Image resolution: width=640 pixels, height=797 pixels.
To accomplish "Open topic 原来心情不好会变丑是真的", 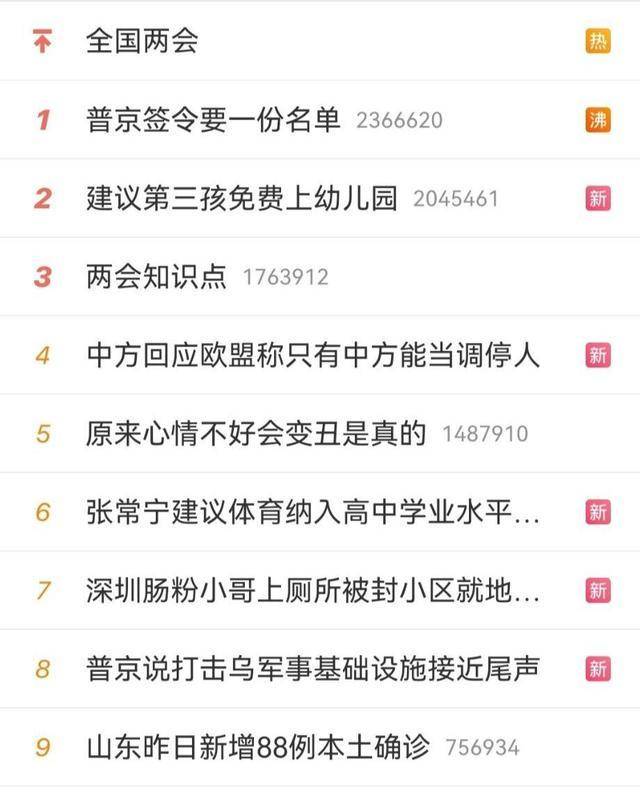I will pyautogui.click(x=256, y=433).
